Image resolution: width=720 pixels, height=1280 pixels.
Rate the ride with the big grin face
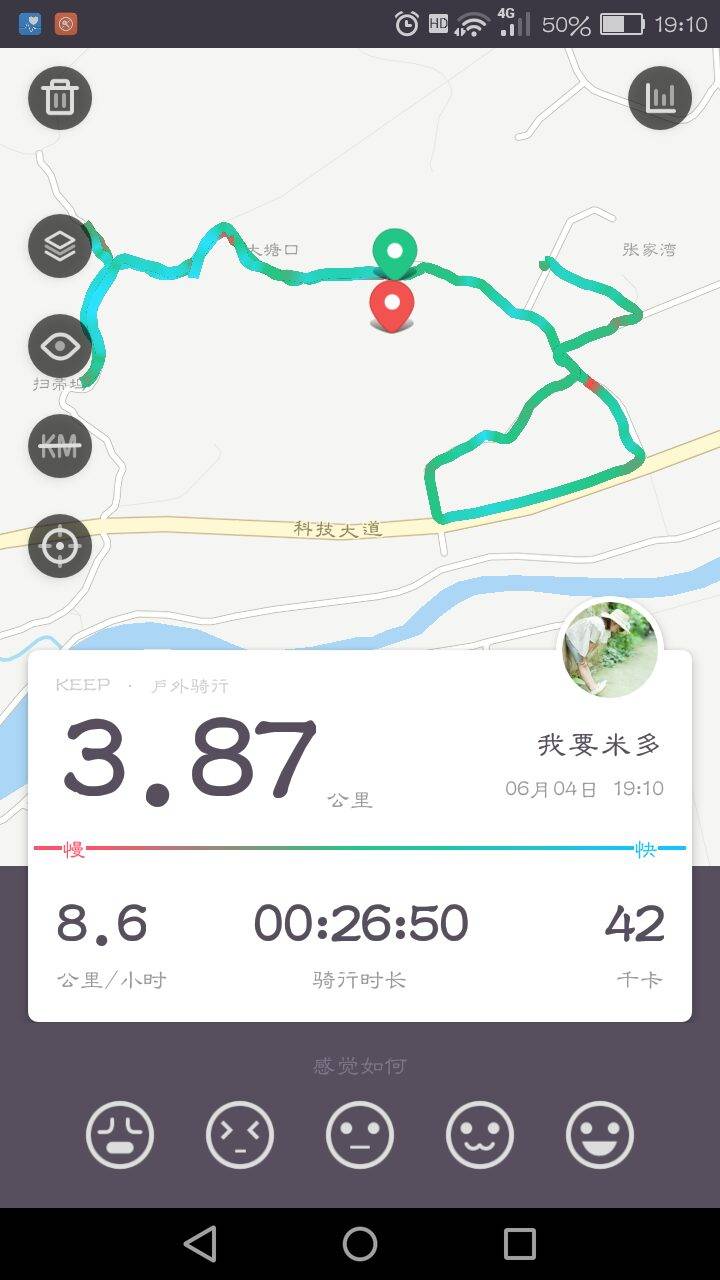[x=600, y=1135]
